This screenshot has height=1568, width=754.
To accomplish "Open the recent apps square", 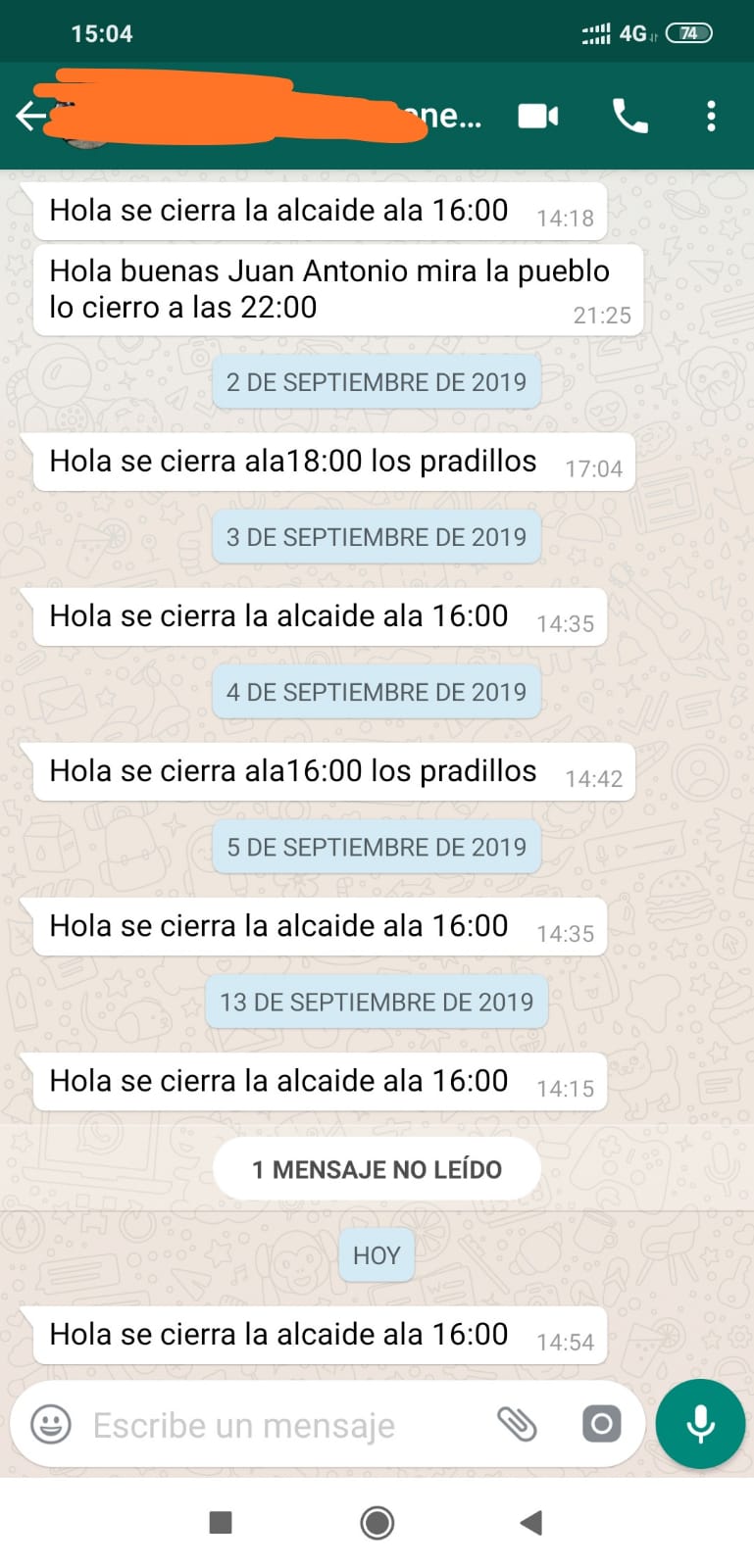I will coord(221,1522).
